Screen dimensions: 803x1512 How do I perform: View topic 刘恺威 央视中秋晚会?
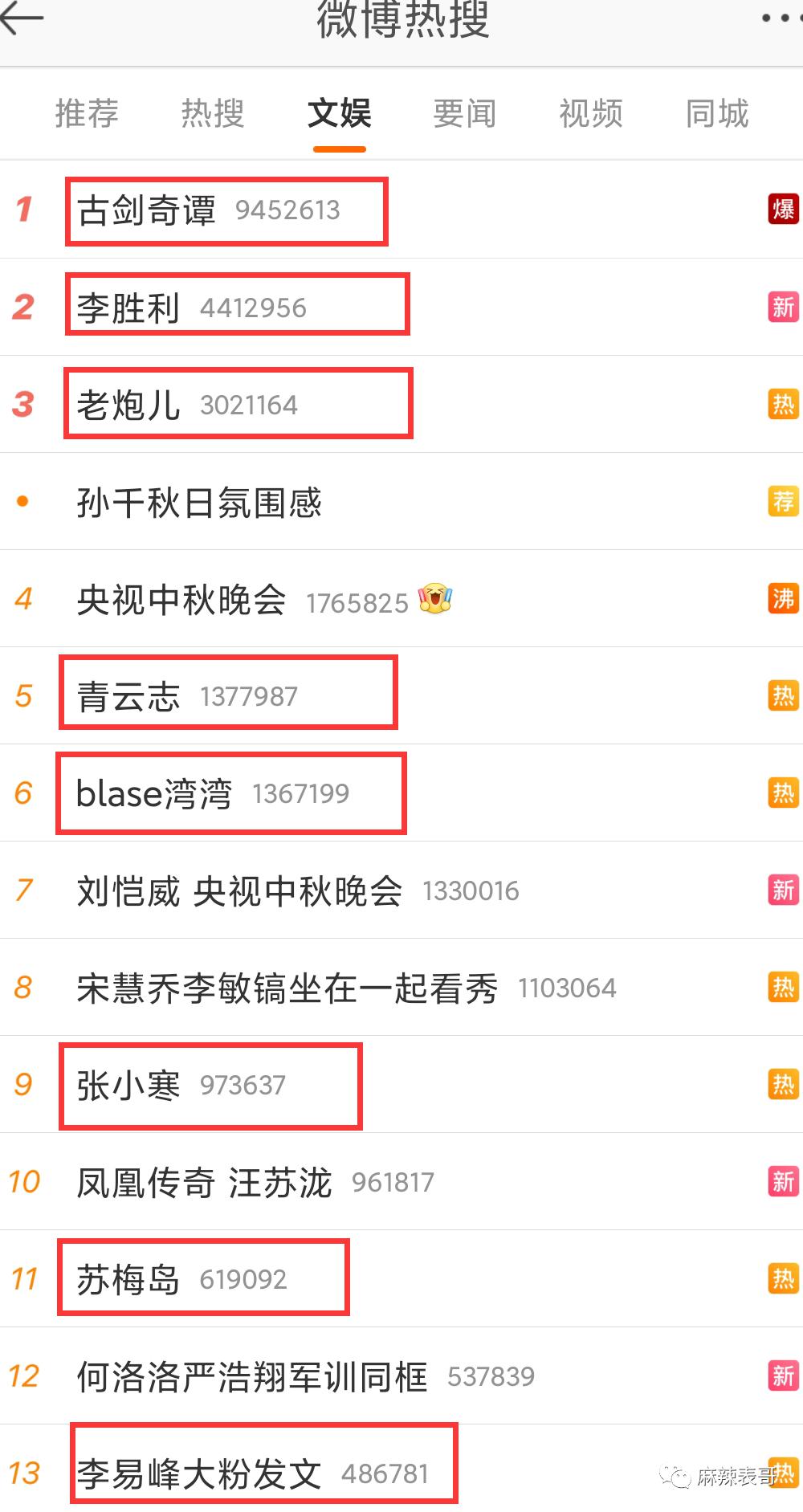[x=401, y=890]
